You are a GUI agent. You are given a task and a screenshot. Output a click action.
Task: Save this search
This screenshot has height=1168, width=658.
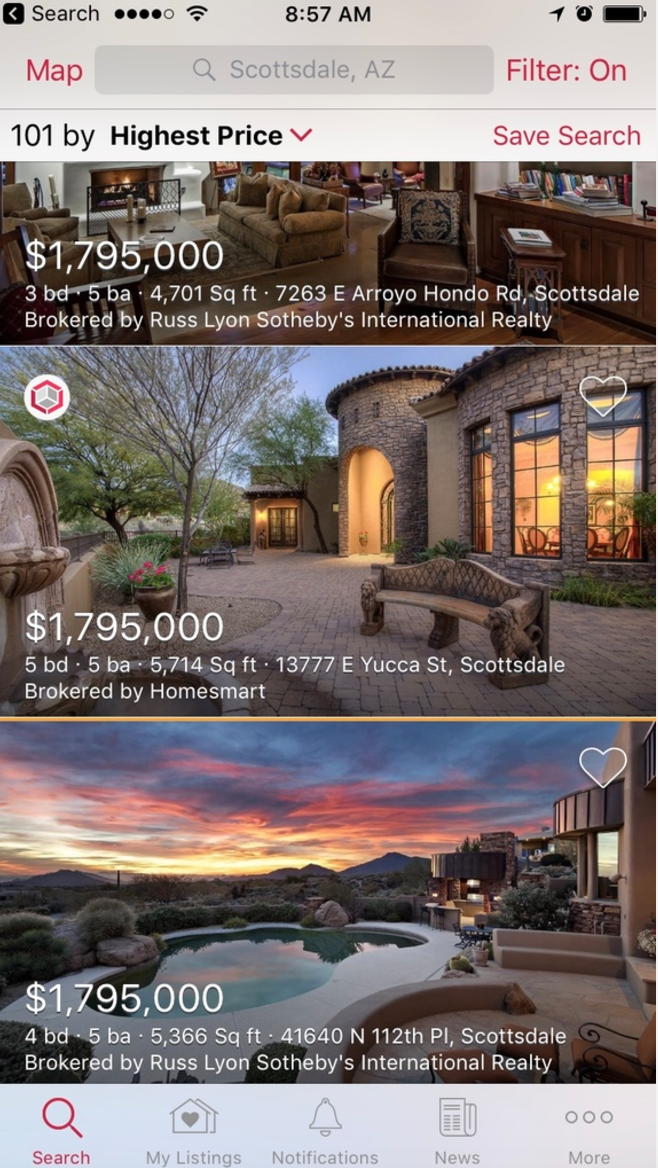(566, 136)
